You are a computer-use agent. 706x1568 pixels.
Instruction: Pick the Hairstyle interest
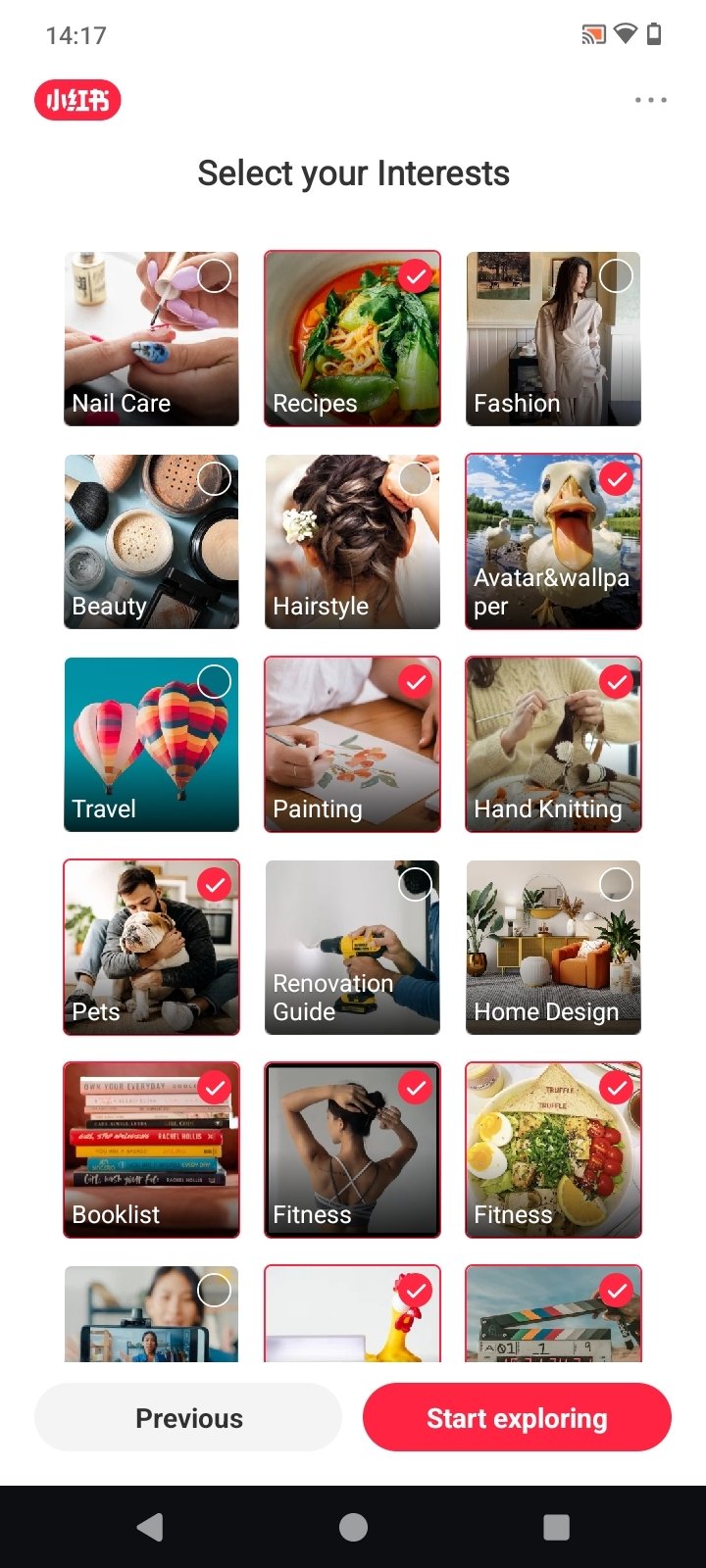[x=352, y=541]
